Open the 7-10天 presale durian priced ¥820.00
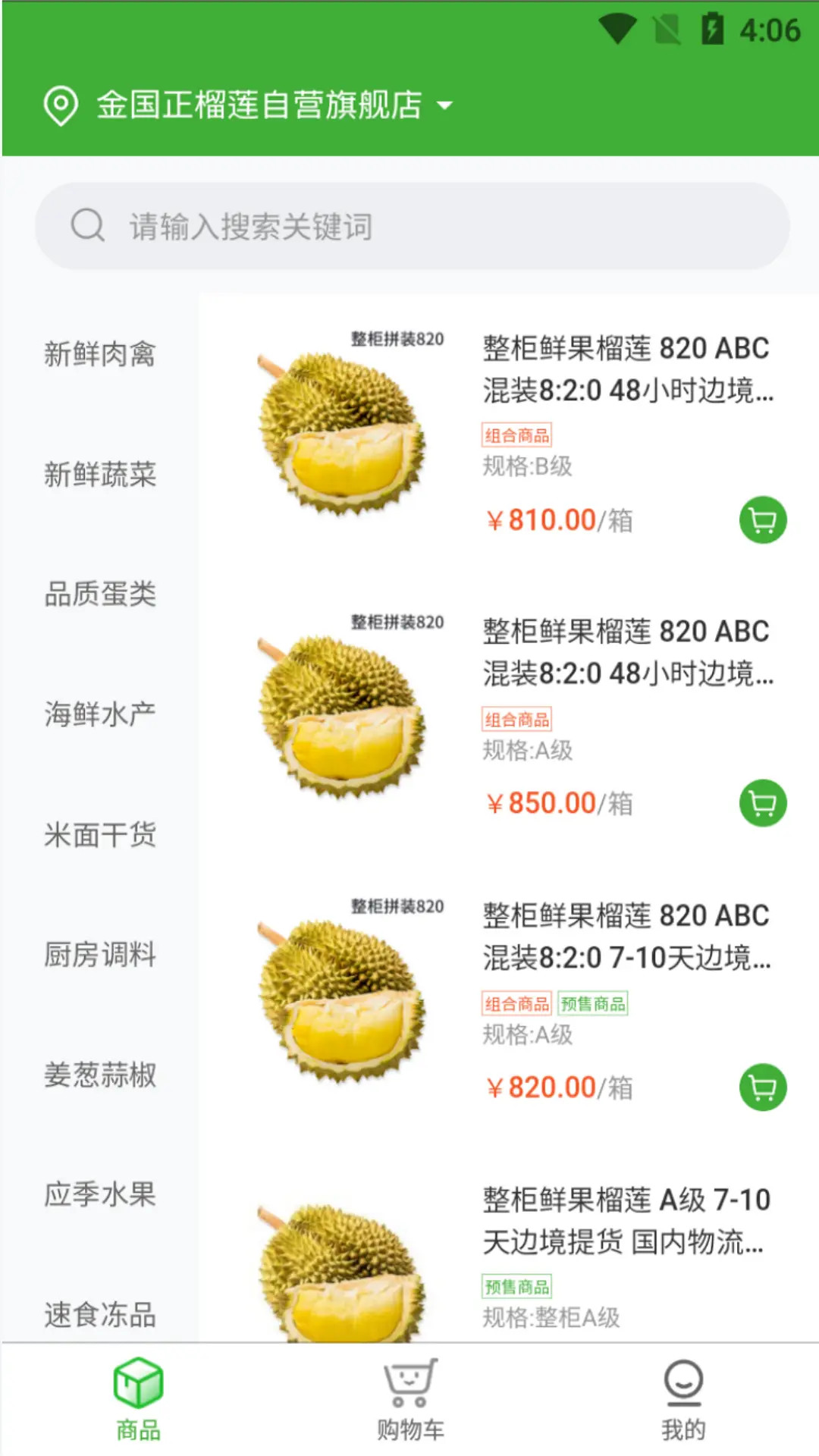The height and width of the screenshot is (1456, 819). click(x=626, y=937)
